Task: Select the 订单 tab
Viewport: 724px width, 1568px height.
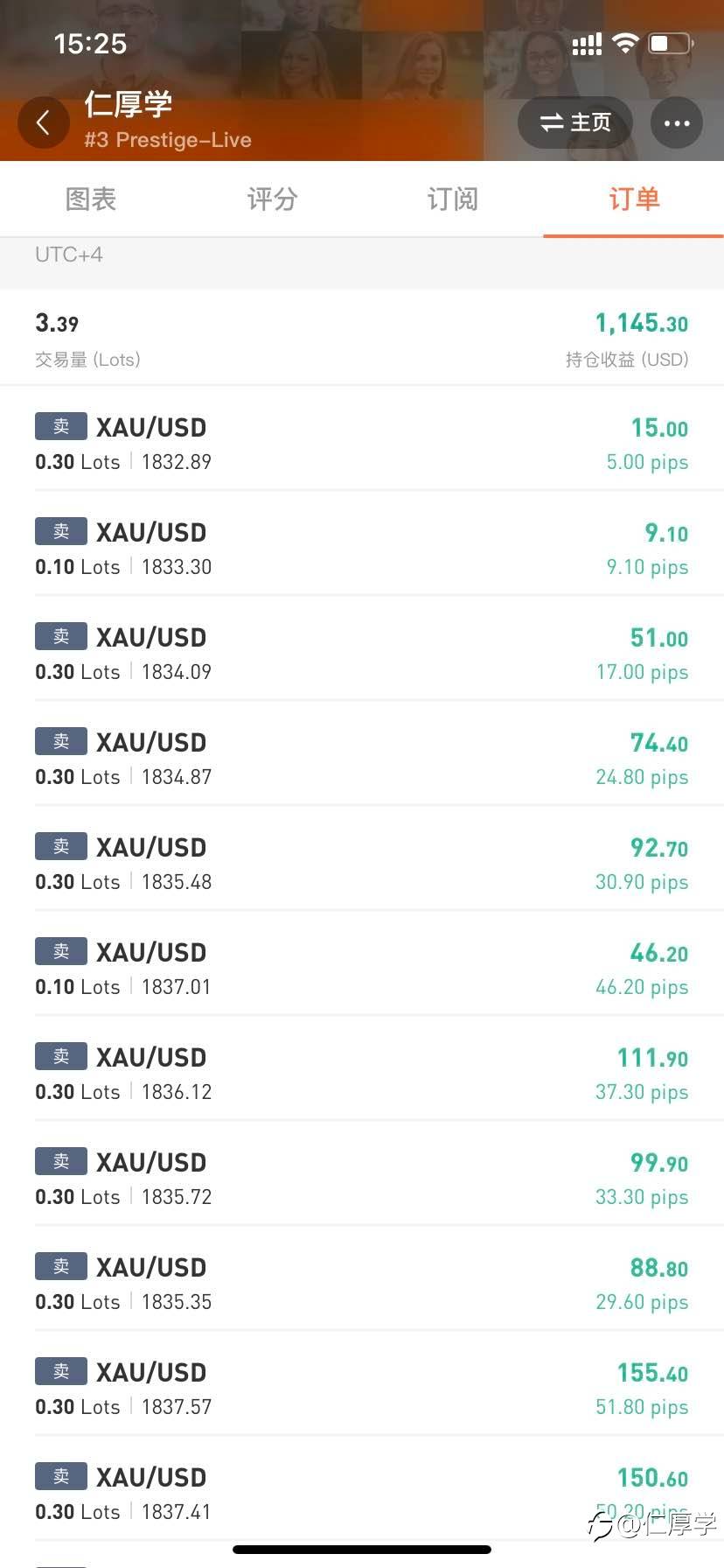Action: [634, 199]
